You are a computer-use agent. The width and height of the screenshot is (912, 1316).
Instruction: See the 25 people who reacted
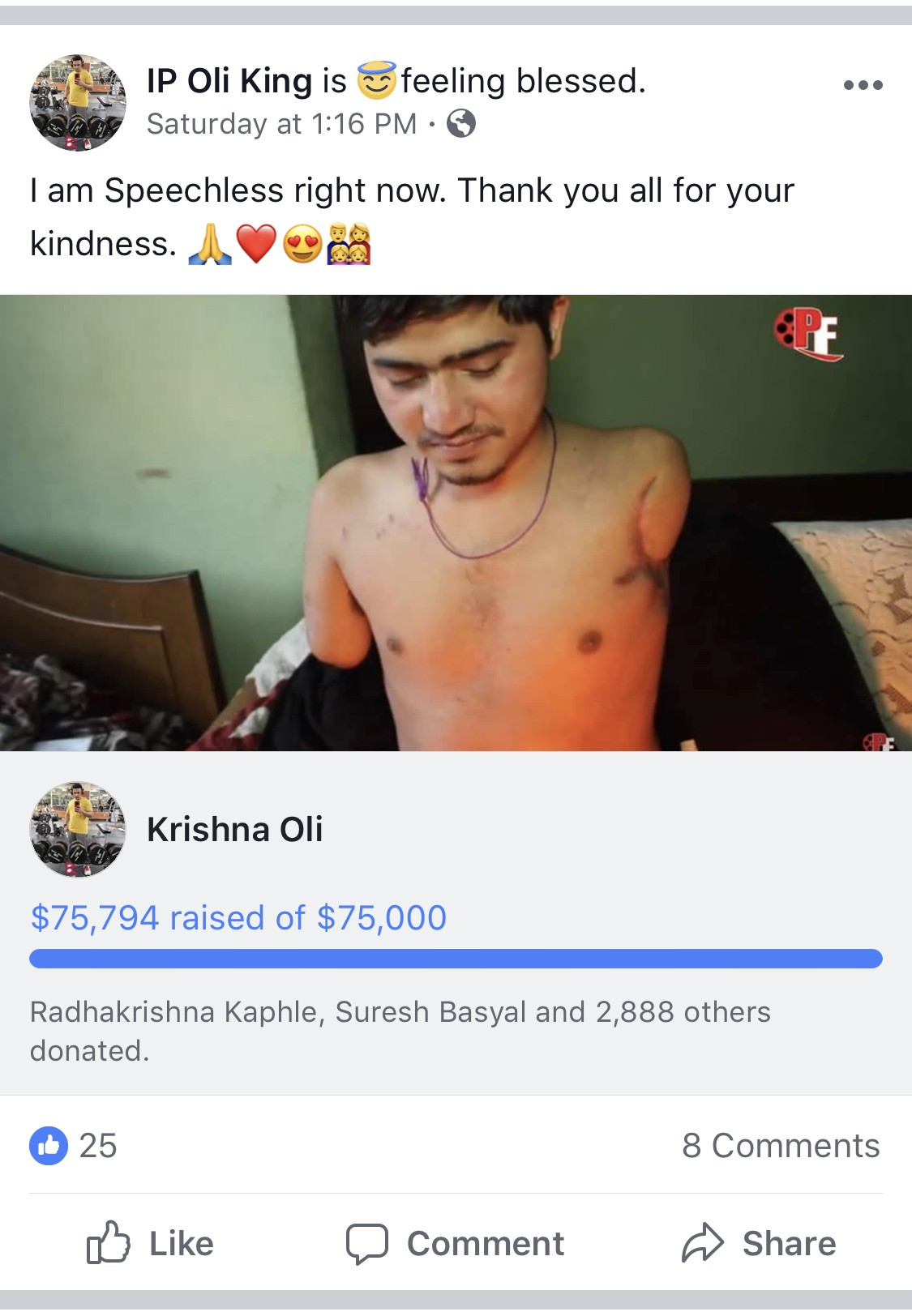click(75, 1146)
